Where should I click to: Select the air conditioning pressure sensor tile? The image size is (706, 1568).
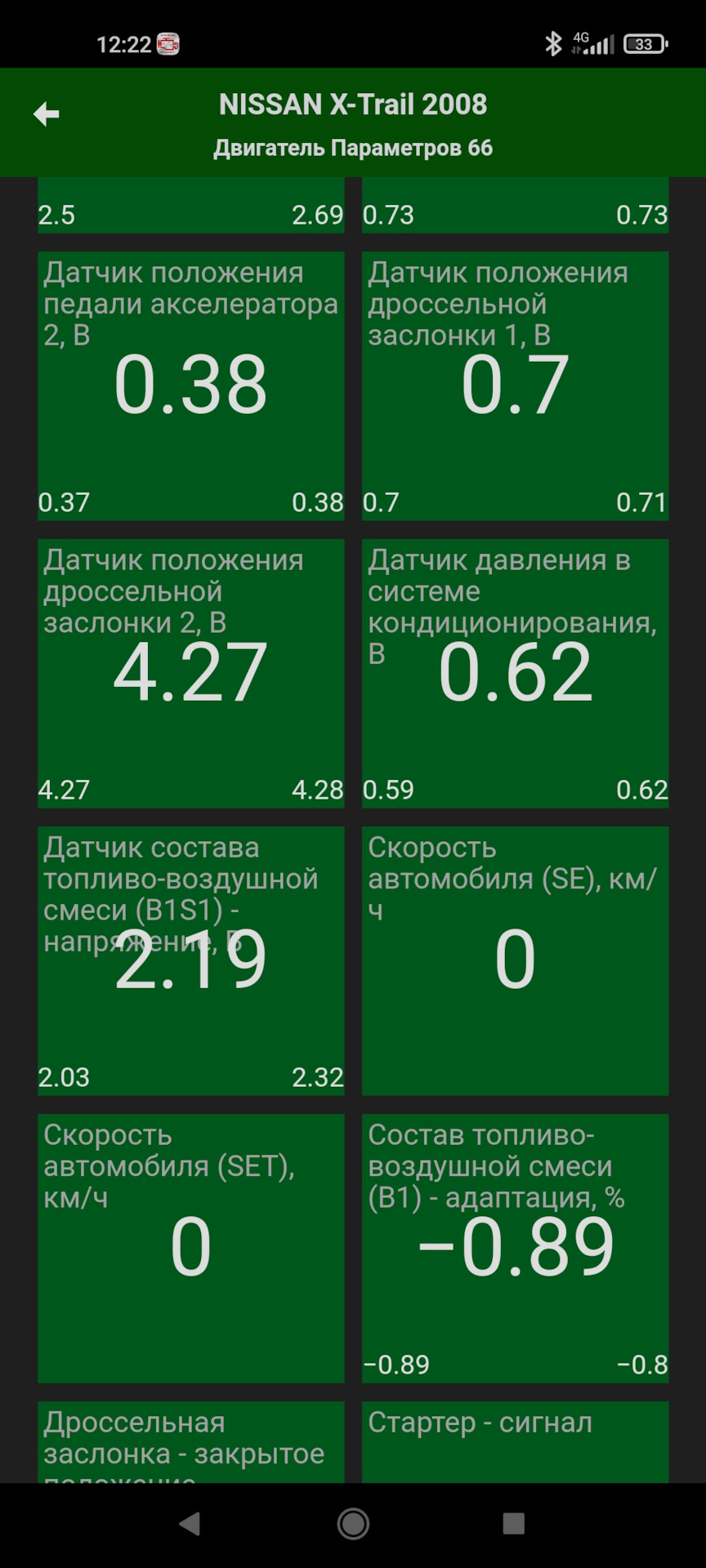515,673
